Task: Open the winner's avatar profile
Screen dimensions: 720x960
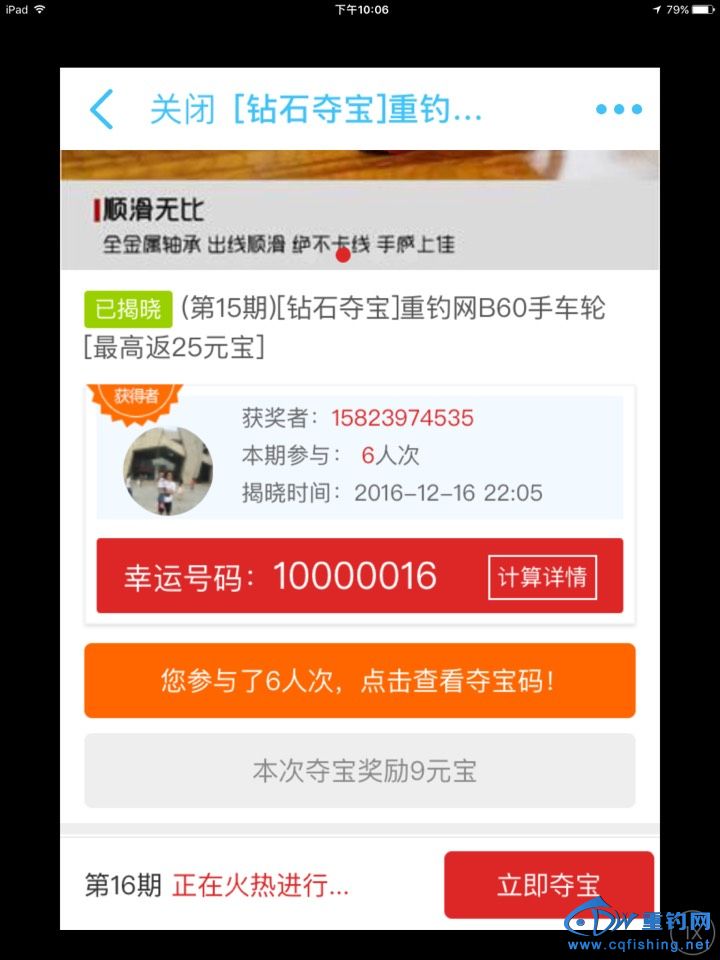Action: [x=167, y=471]
